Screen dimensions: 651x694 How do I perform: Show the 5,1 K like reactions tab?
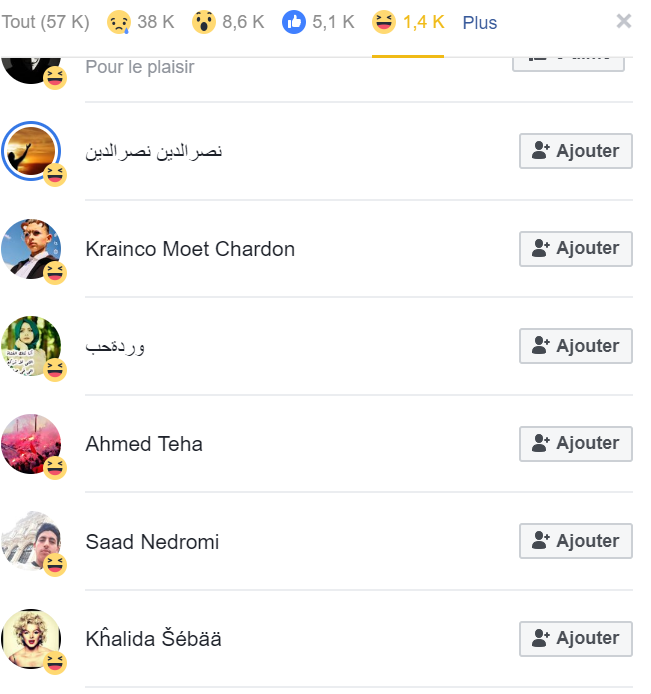pyautogui.click(x=320, y=22)
